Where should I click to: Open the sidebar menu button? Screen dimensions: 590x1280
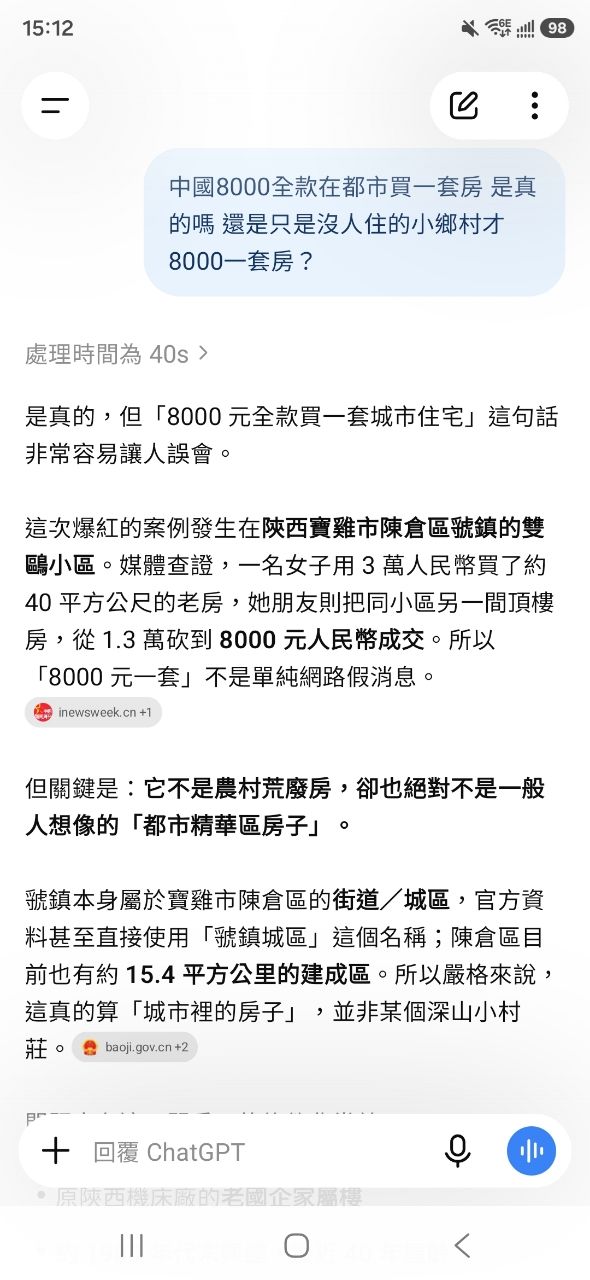[x=55, y=105]
